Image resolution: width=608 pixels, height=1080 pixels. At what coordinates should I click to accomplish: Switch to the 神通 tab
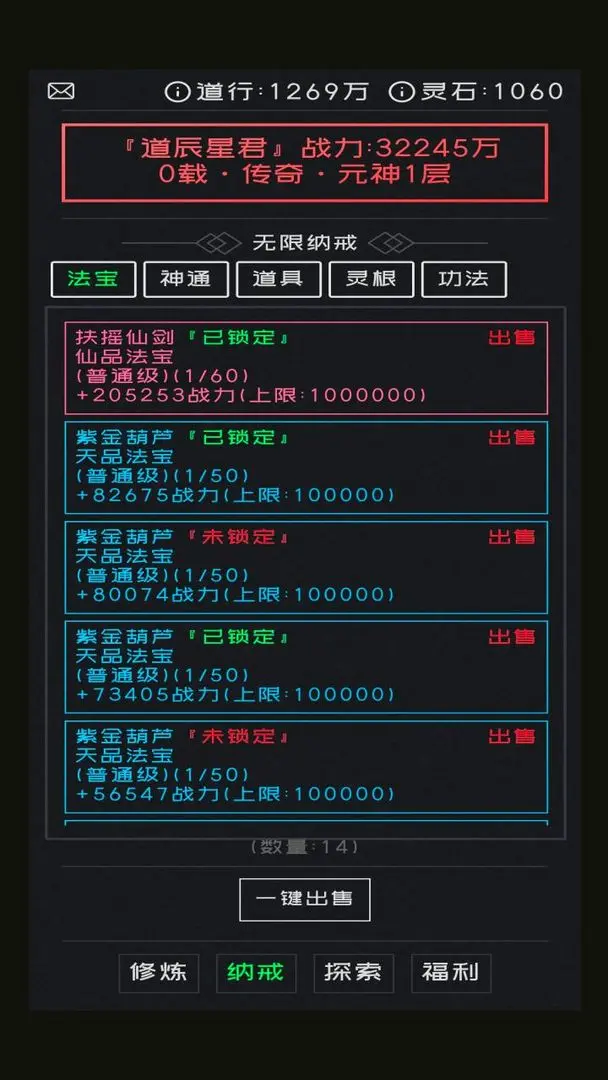186,279
